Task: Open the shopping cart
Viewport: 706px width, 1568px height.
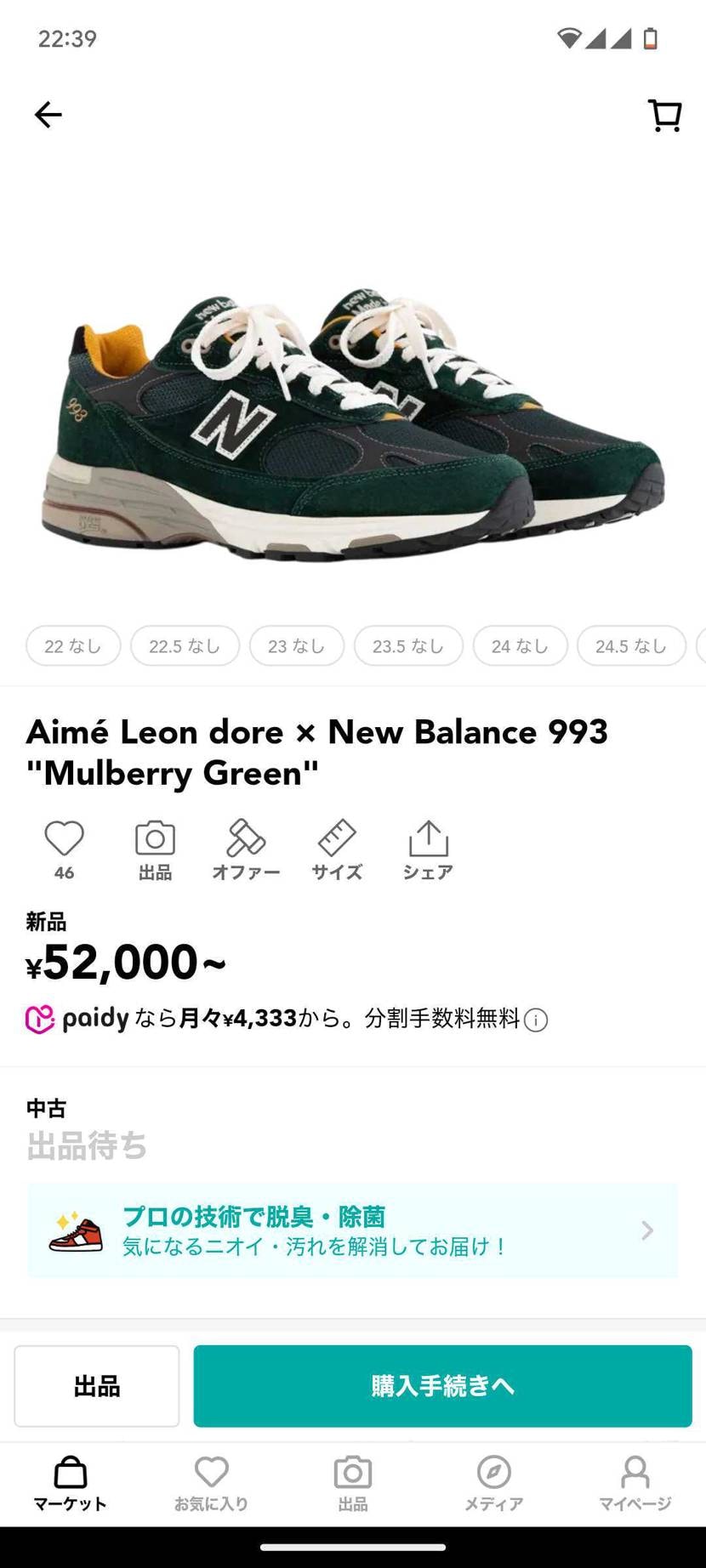Action: pyautogui.click(x=664, y=116)
